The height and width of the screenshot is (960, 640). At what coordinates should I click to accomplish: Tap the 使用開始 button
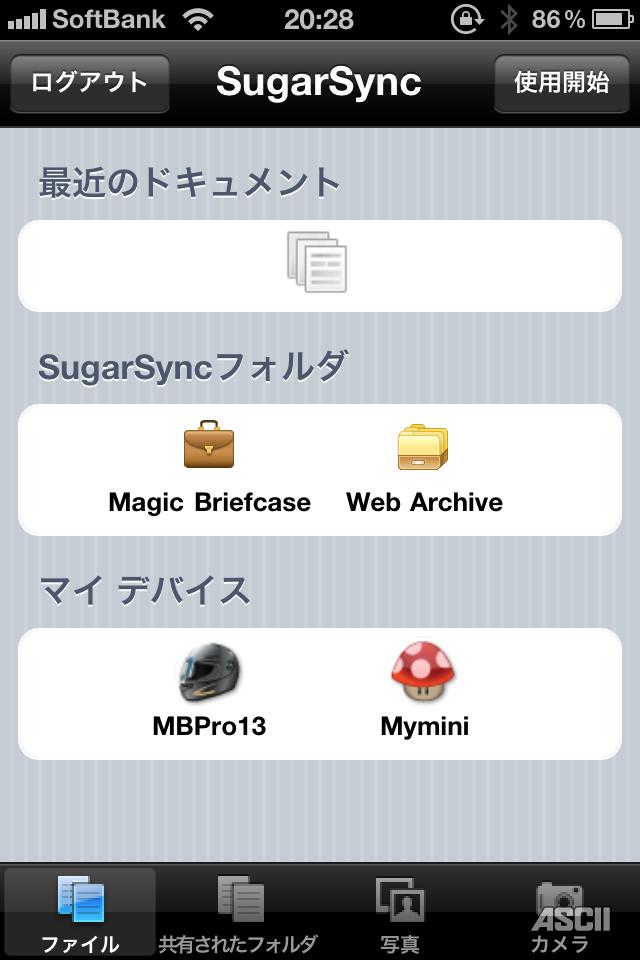point(561,83)
